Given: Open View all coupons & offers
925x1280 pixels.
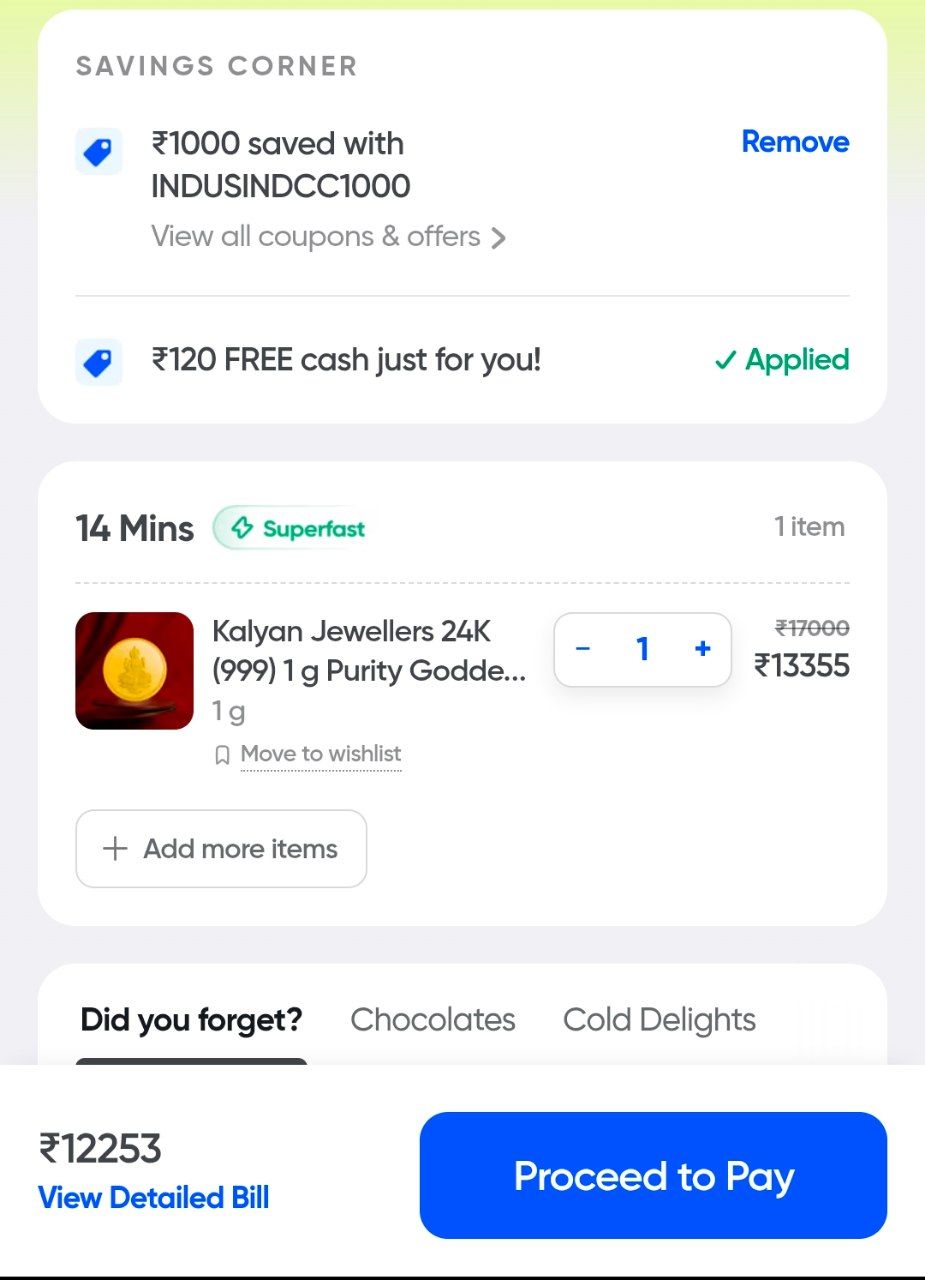Looking at the screenshot, I should [314, 237].
